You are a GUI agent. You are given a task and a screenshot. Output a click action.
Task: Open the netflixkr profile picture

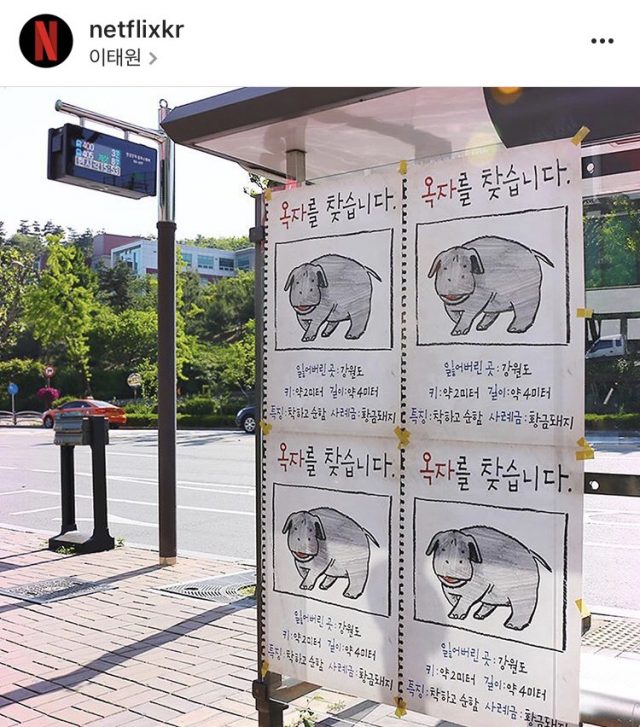pos(46,41)
